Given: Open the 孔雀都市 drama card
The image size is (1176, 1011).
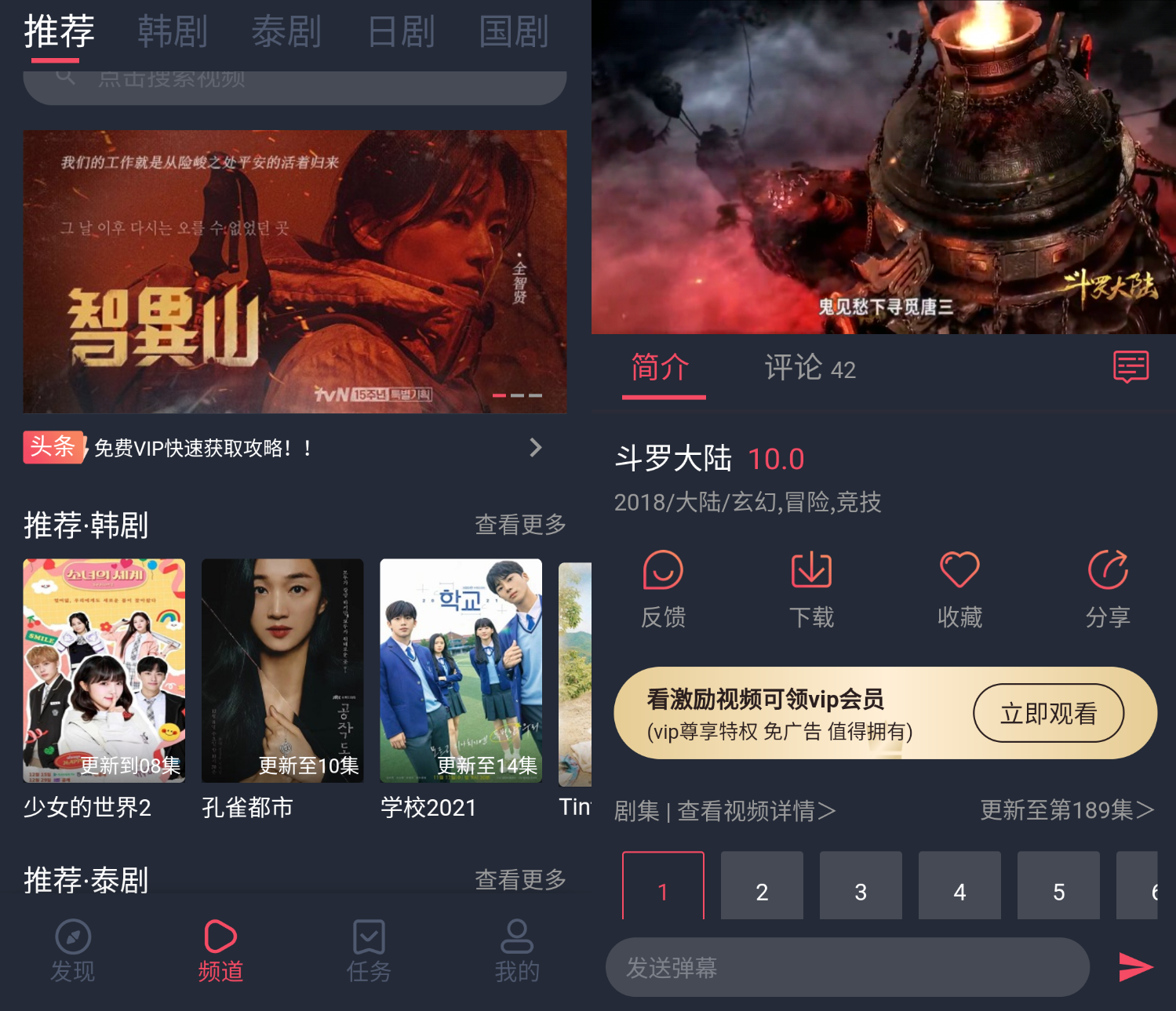Looking at the screenshot, I should click(x=282, y=671).
